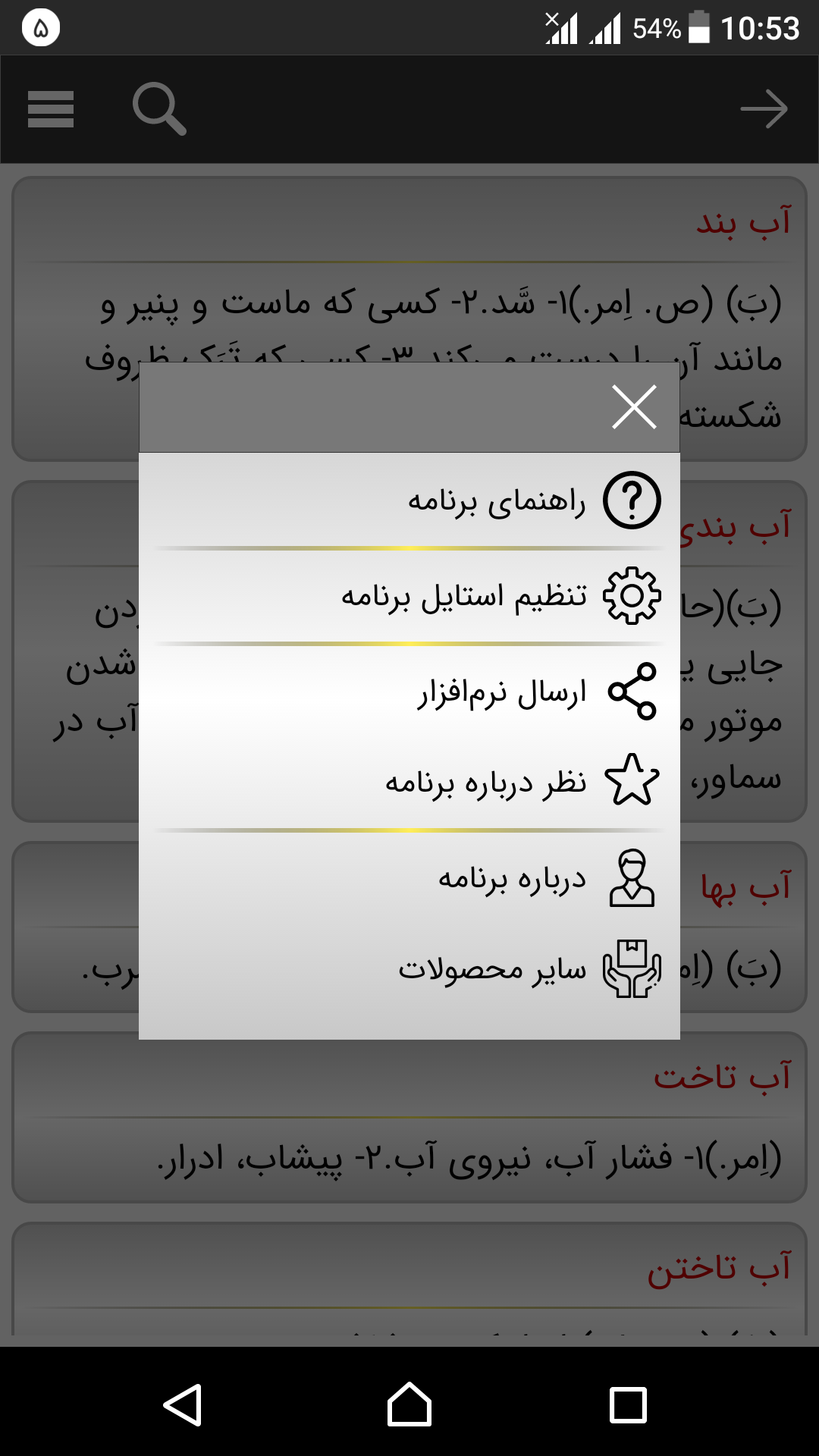Open the hamburger drawer menu
Viewport: 819px width, 1456px height.
[x=51, y=109]
